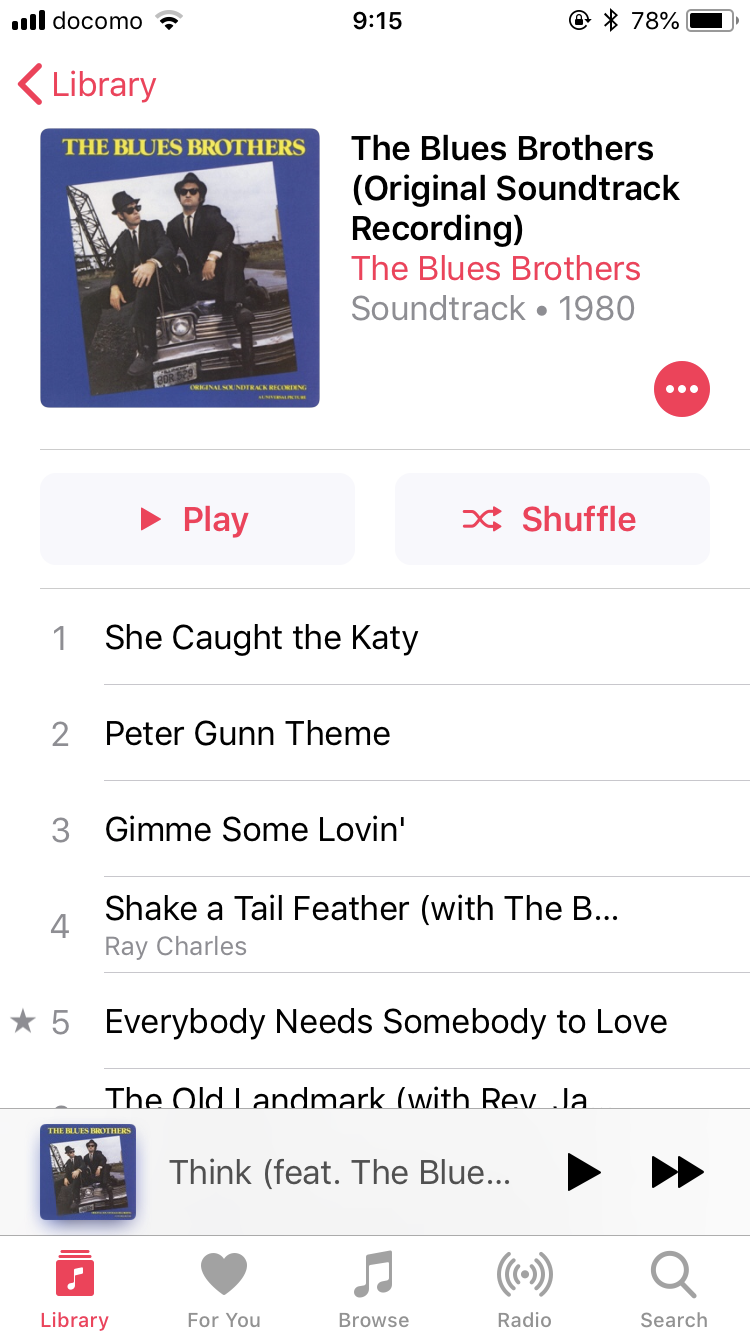
Task: Switch to the For You tab
Action: coord(224,1288)
